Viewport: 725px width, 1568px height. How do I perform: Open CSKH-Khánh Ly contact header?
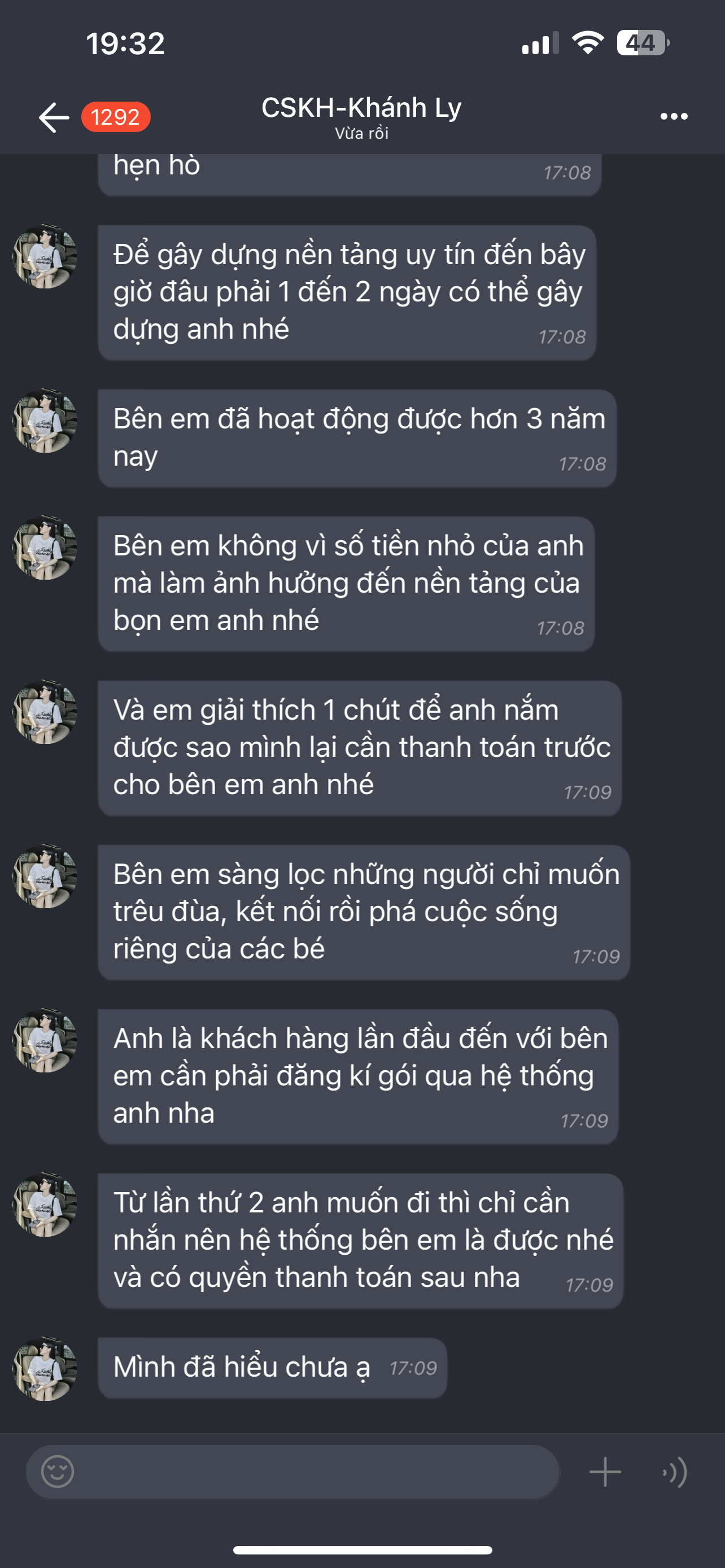(361, 116)
